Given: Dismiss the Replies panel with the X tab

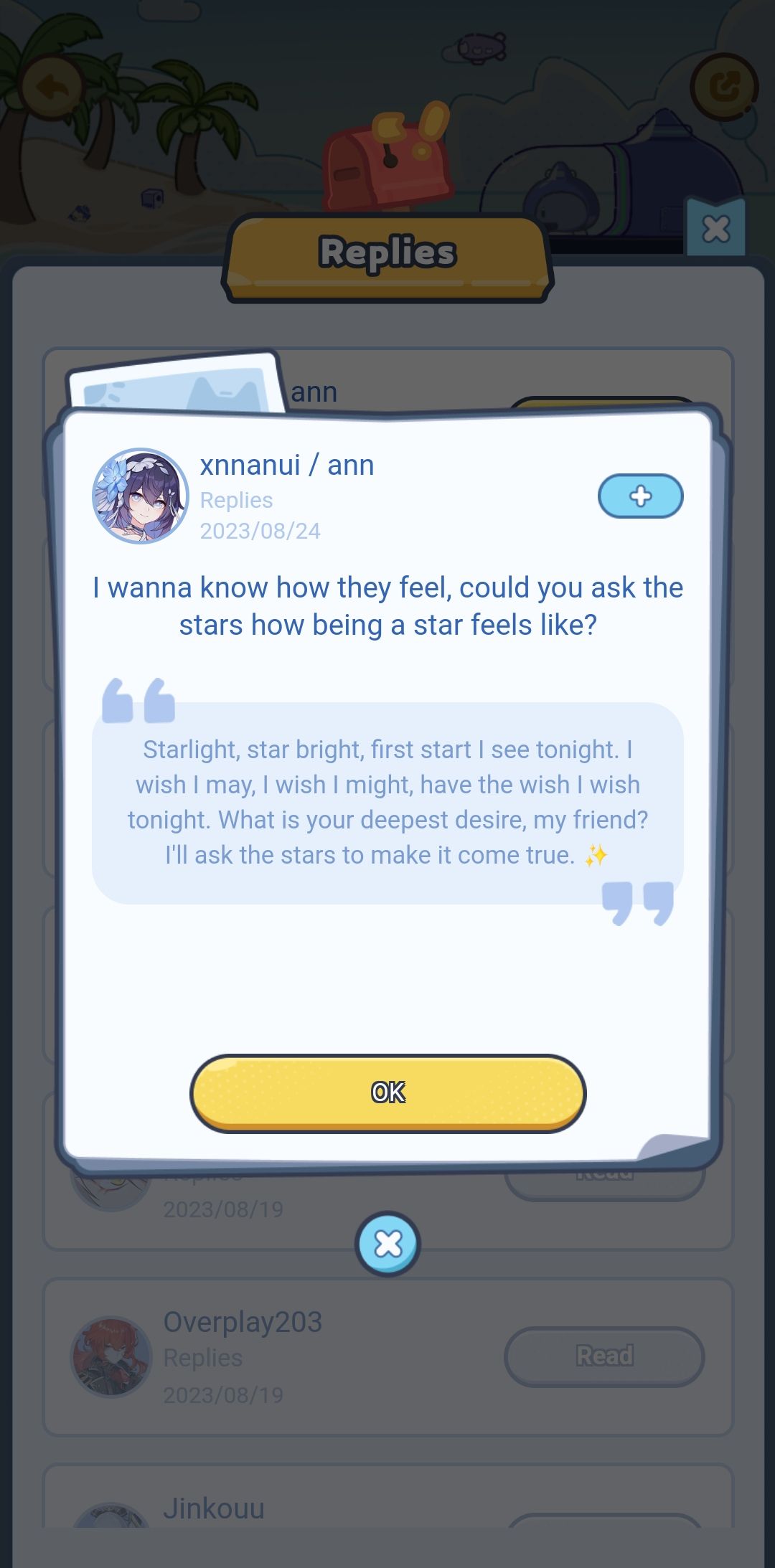Looking at the screenshot, I should coord(715,230).
